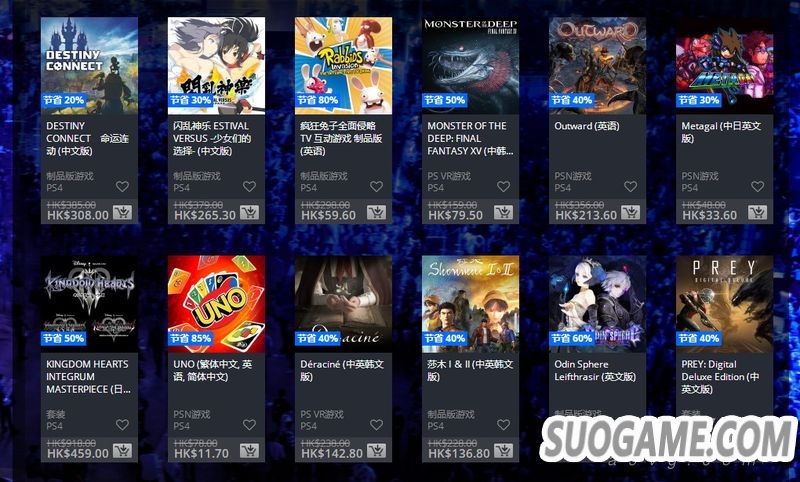Add DESTINY CONNECT to the cart
Viewport: 800px width, 482px height.
click(x=123, y=213)
